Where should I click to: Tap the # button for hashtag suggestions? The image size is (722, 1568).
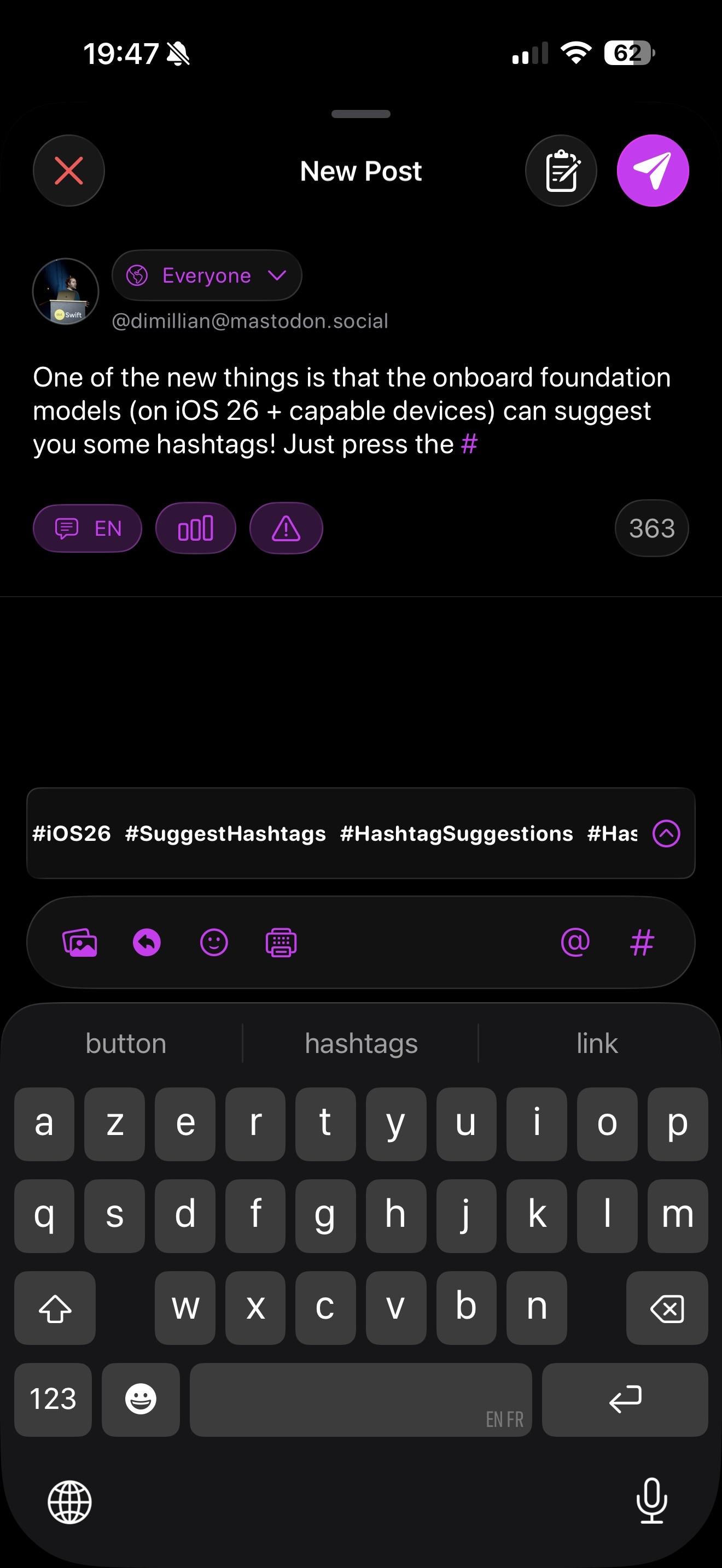[642, 943]
